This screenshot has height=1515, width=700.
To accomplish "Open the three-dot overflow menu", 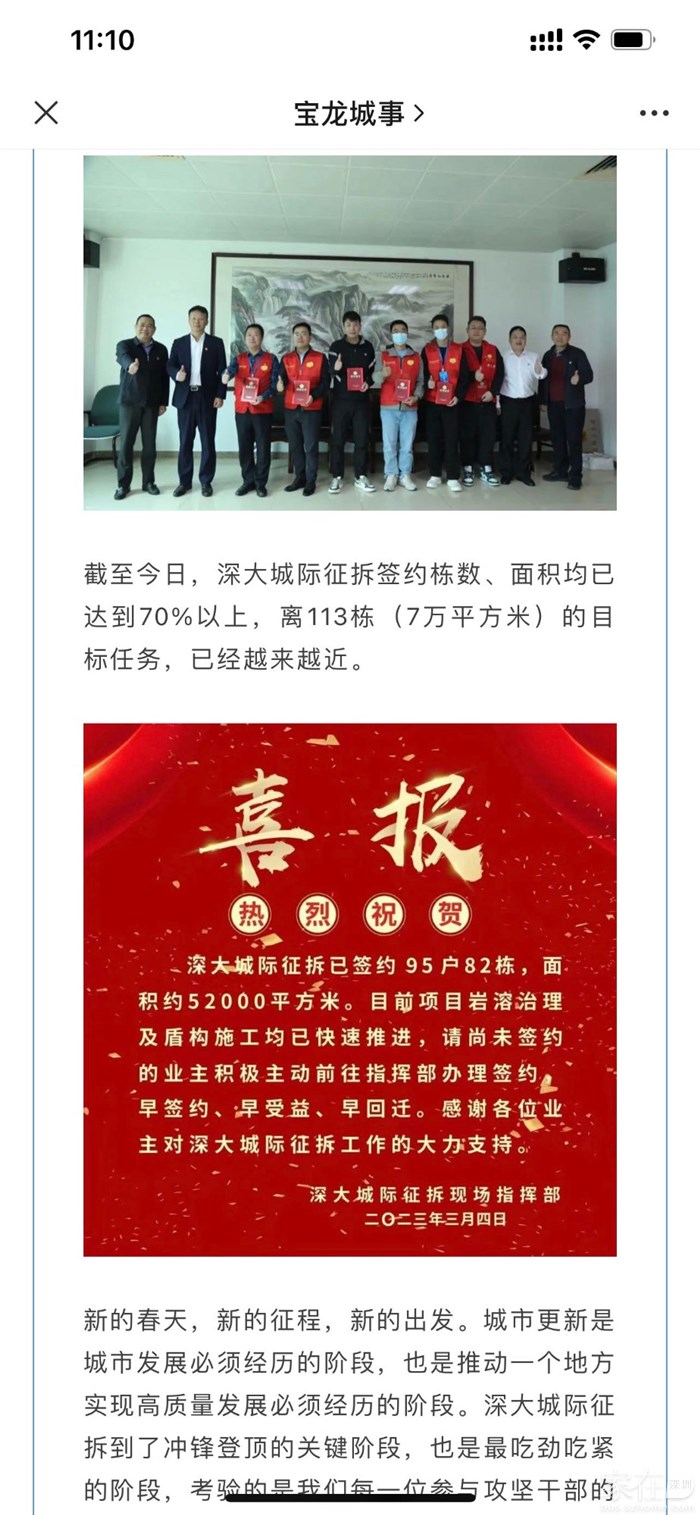I will pos(654,113).
